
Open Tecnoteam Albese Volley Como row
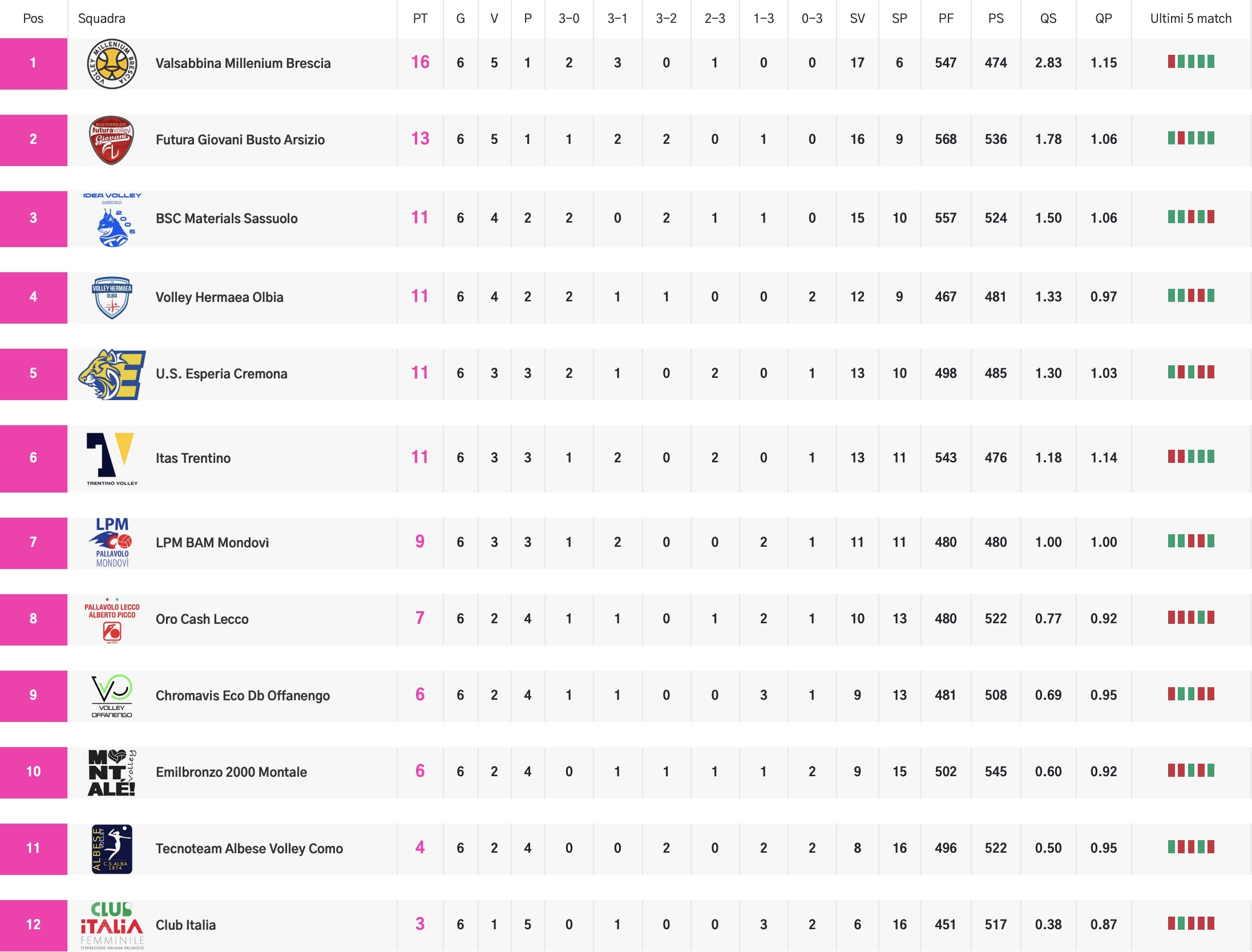pyautogui.click(x=249, y=849)
